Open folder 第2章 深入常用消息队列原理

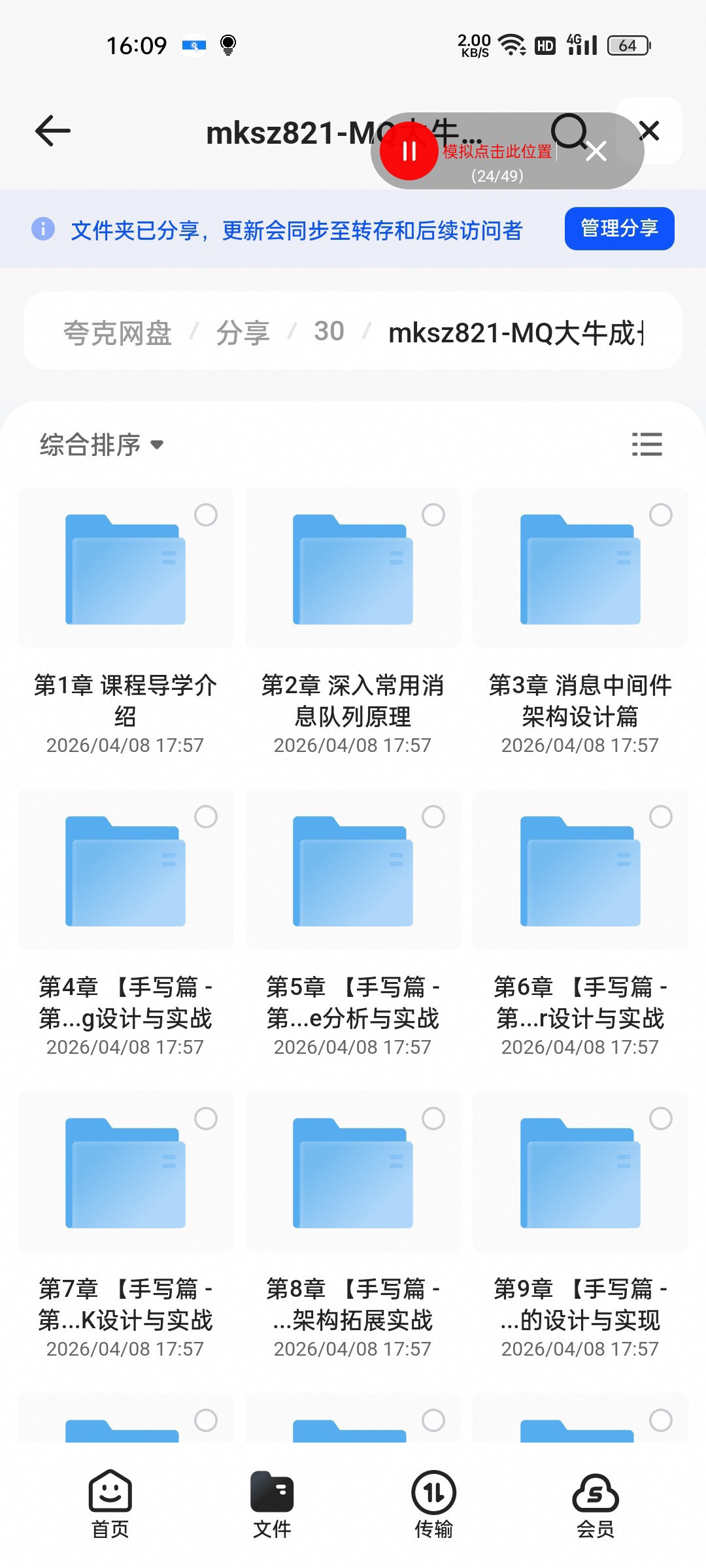coord(352,621)
